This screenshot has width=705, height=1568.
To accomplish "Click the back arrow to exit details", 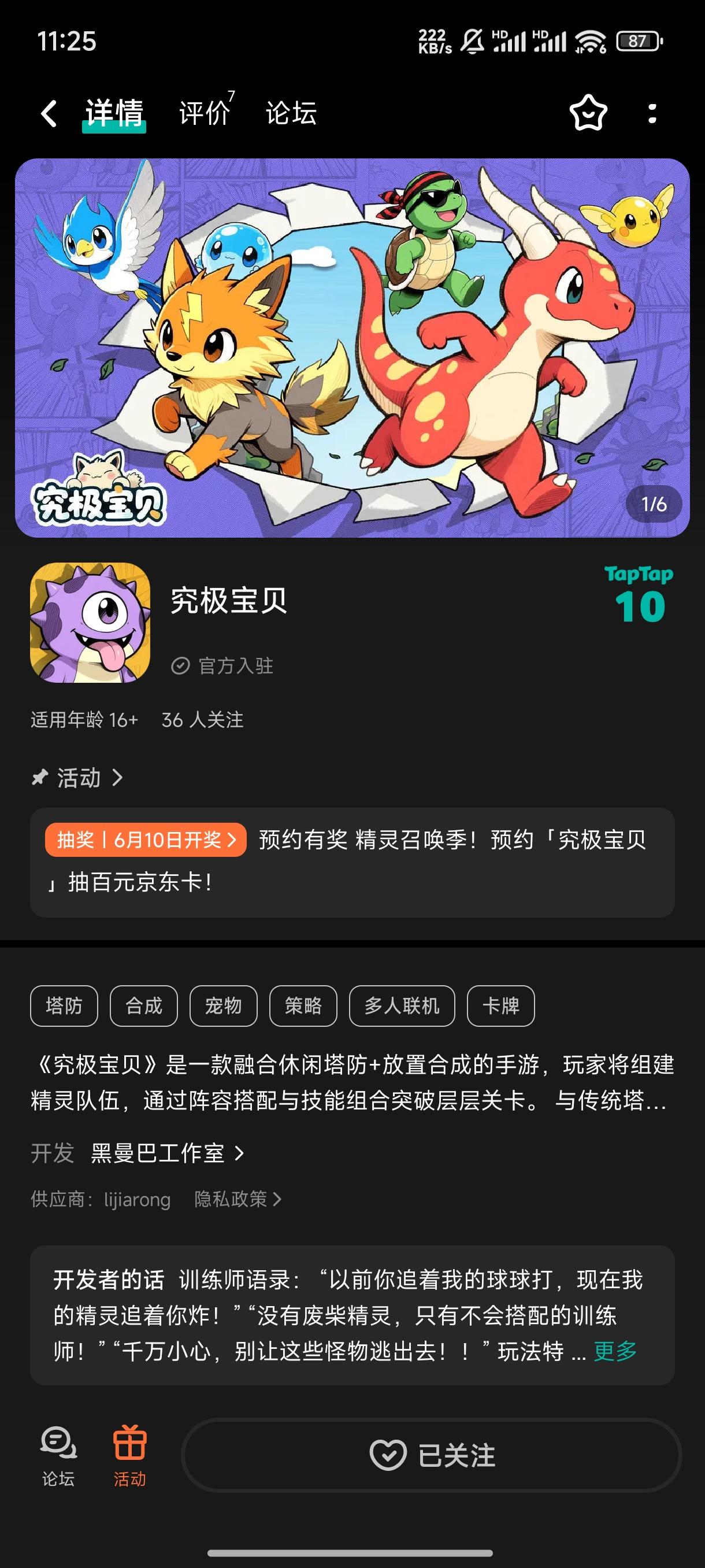I will (x=49, y=113).
